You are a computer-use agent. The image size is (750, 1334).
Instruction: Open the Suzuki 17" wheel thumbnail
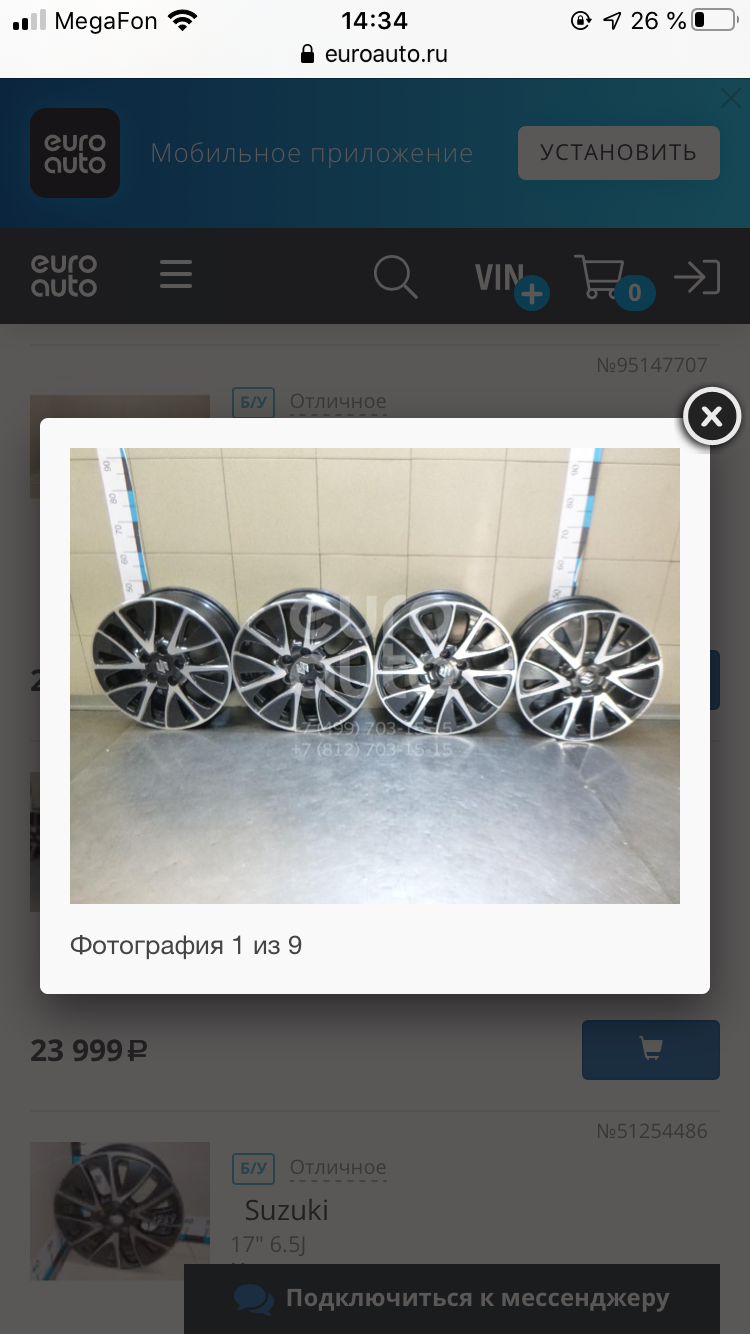coord(120,1210)
